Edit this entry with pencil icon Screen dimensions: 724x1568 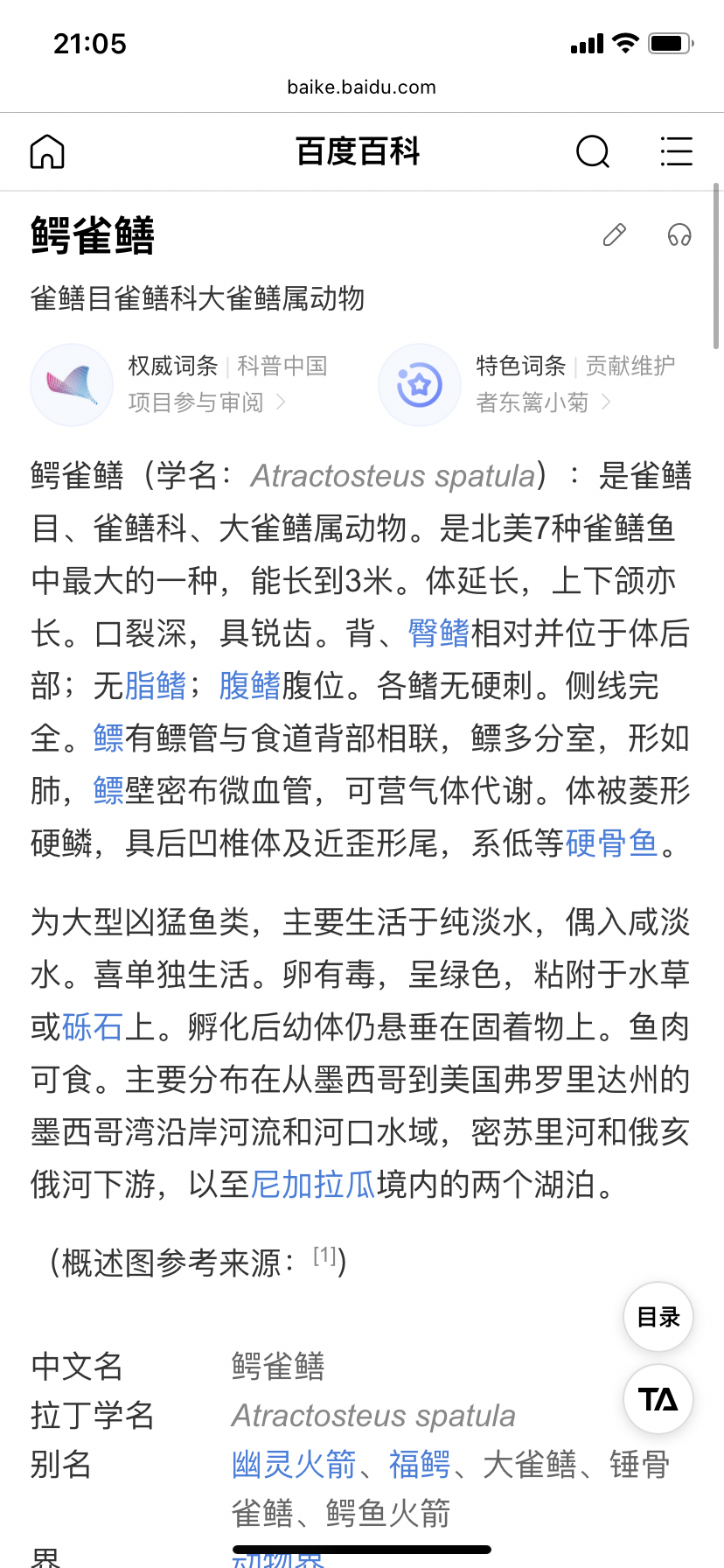coord(615,234)
